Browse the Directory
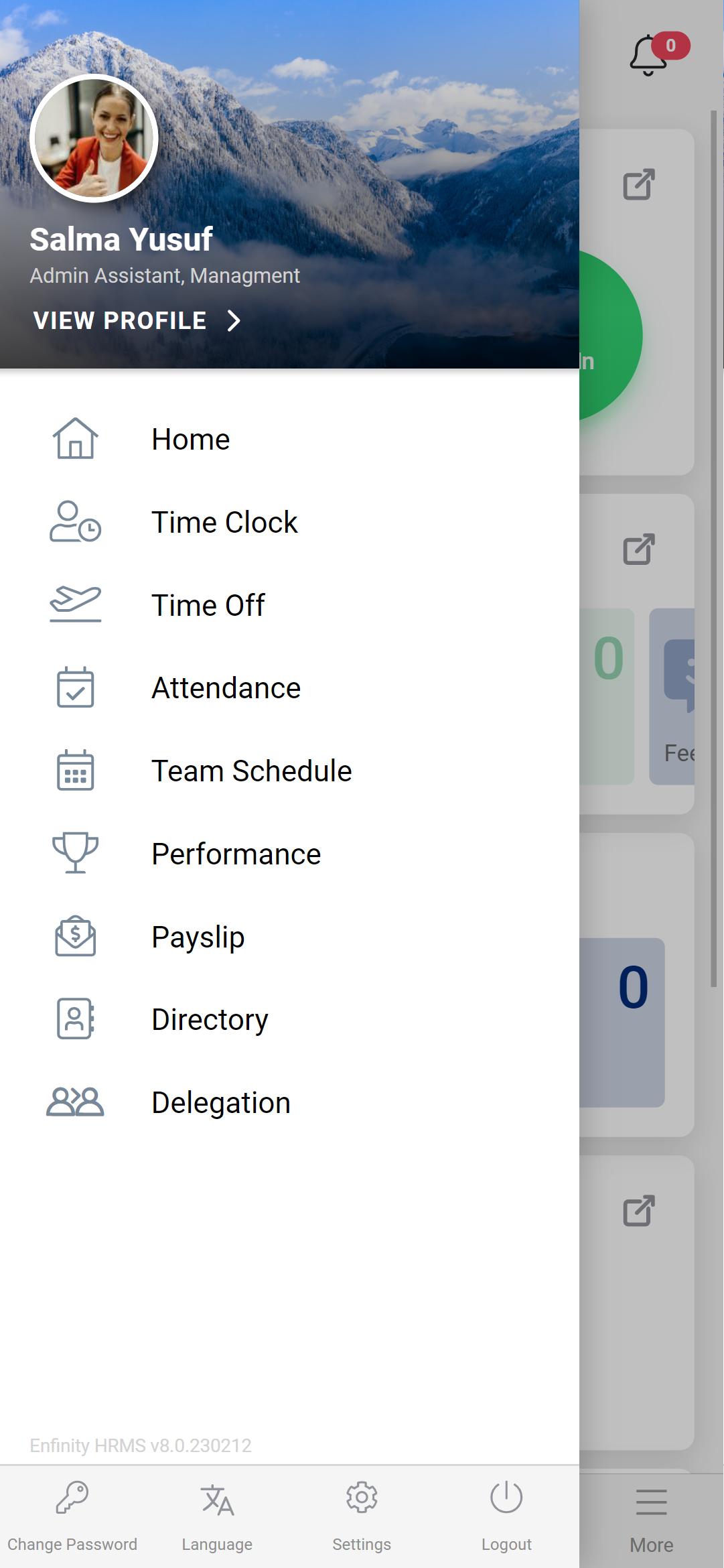724x1568 pixels. coord(210,1020)
